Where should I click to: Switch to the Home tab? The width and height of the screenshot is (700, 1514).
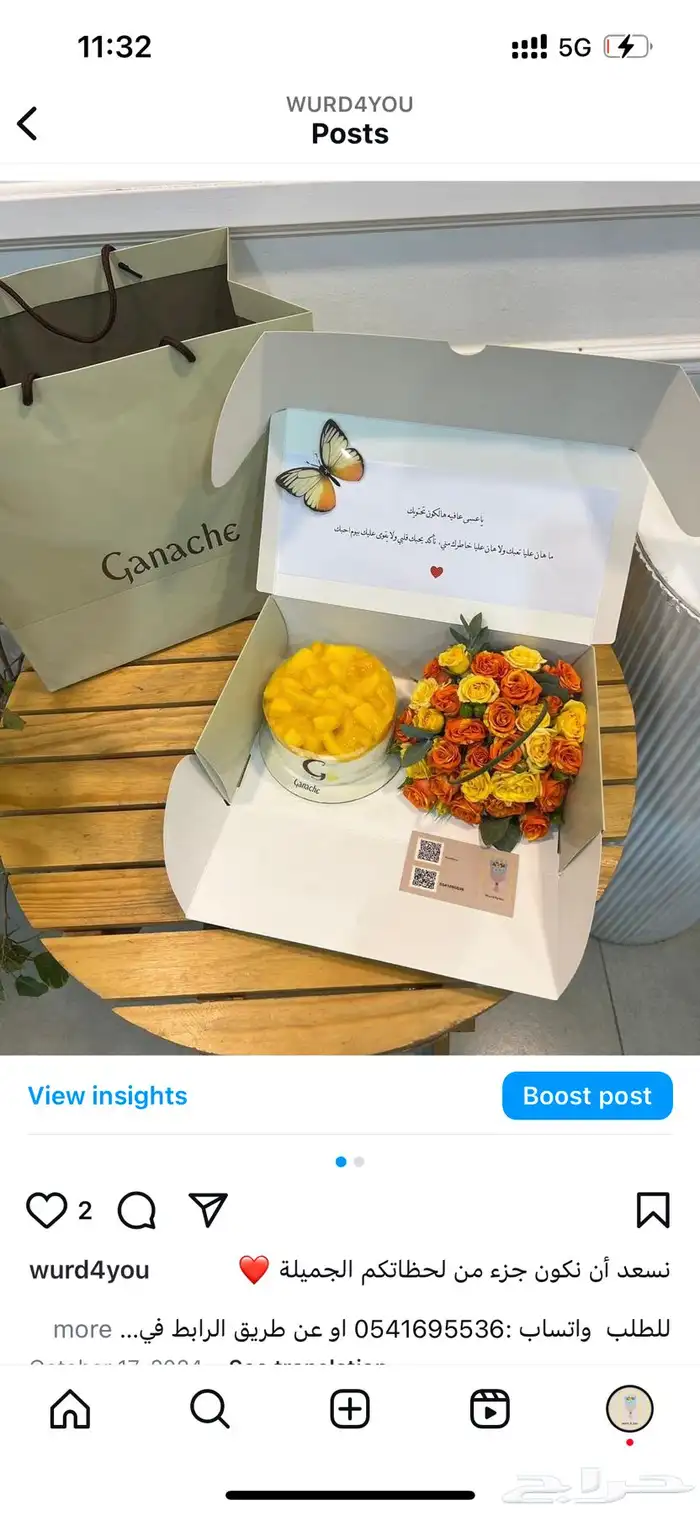pyautogui.click(x=70, y=1409)
